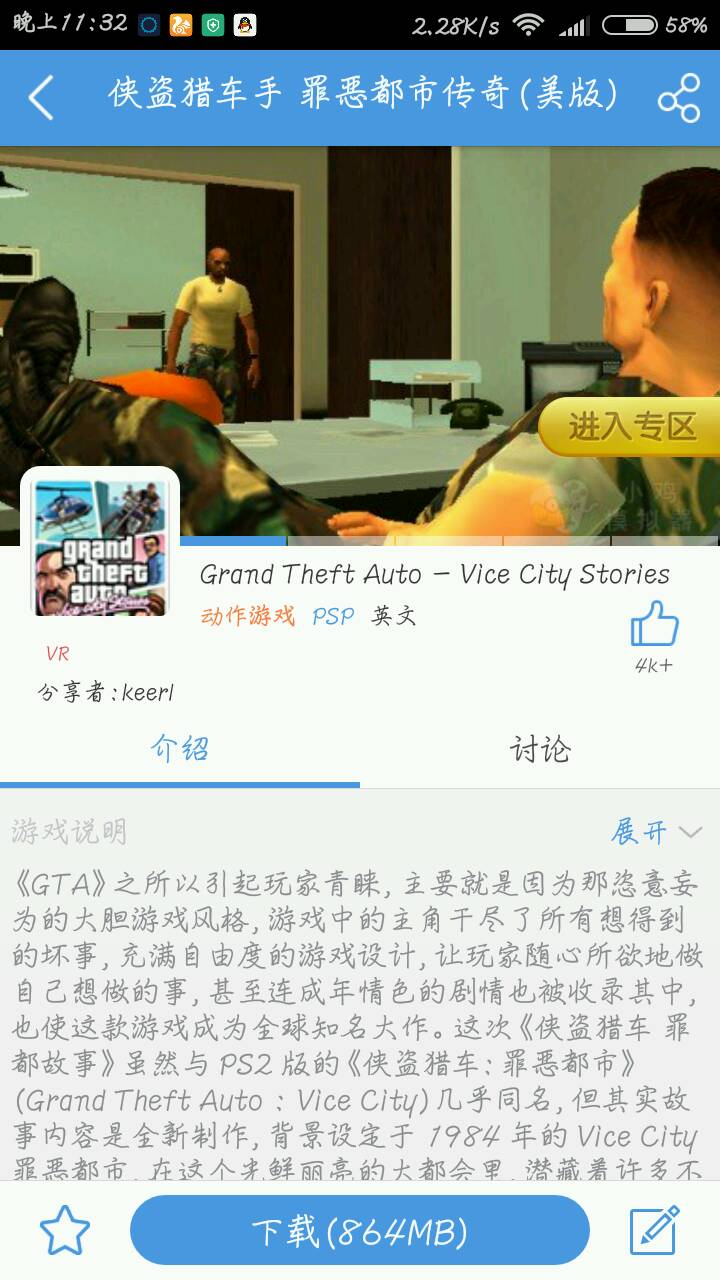The height and width of the screenshot is (1280, 720).
Task: Like the game with the thumbs-up
Action: pyautogui.click(x=654, y=626)
